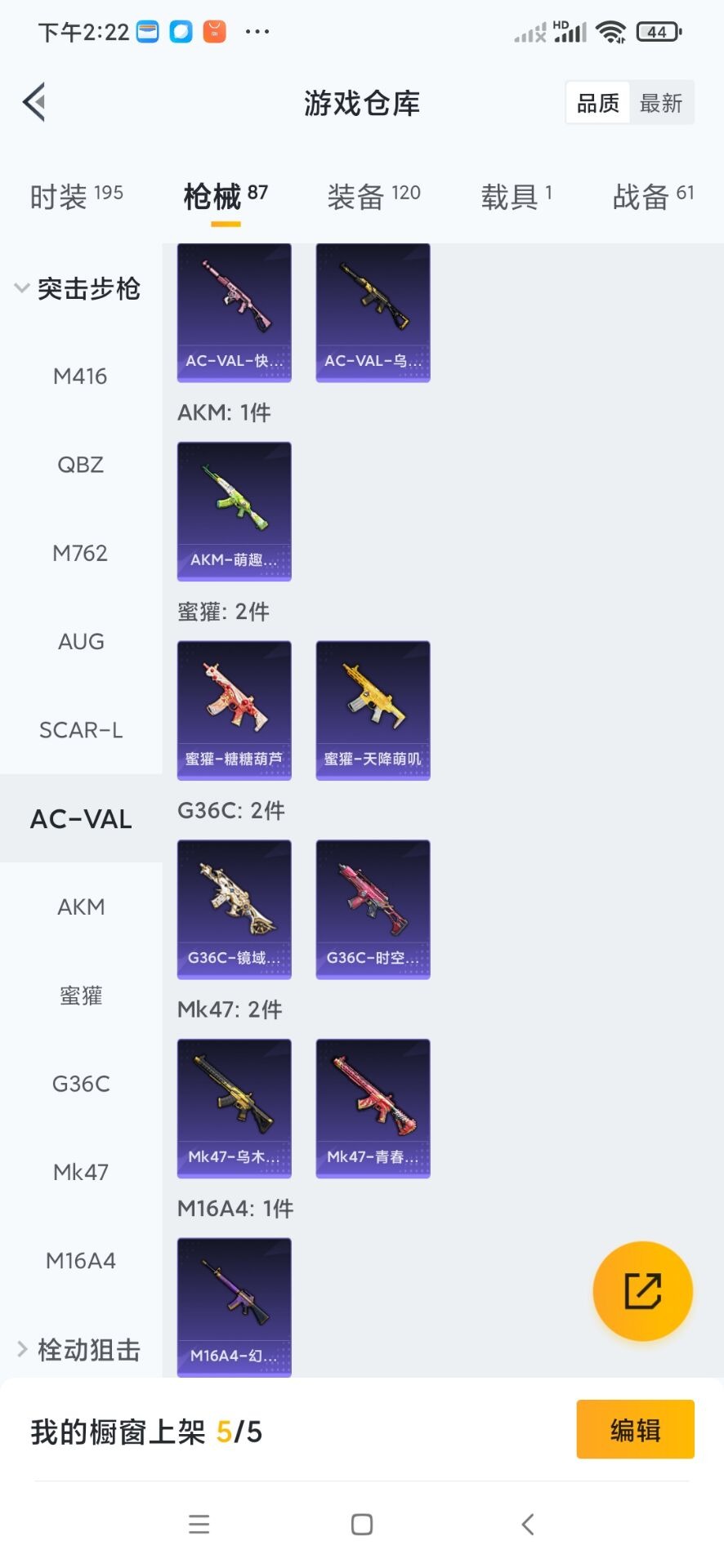The width and height of the screenshot is (724, 1568).
Task: Open the 载具 tab
Action: (516, 196)
